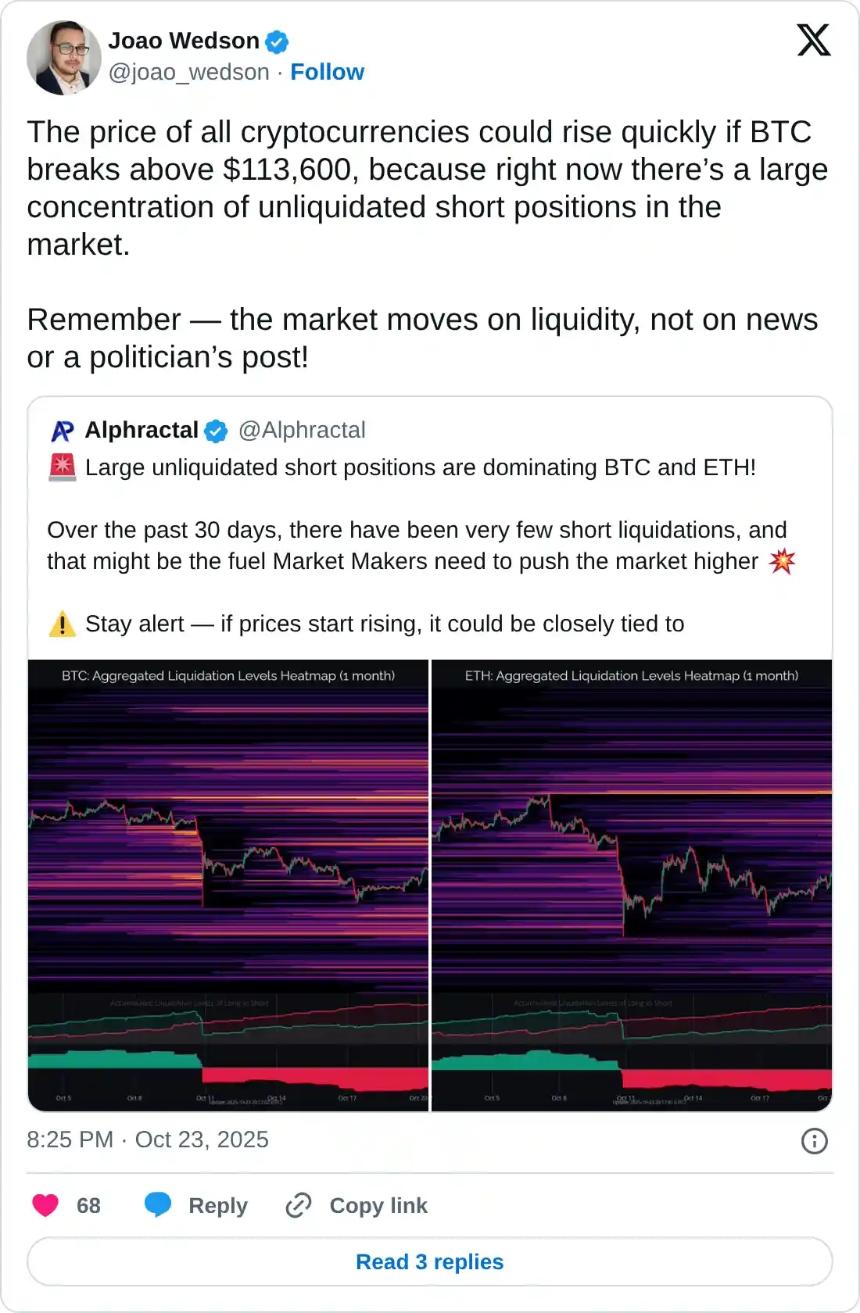The image size is (860, 1313).
Task: Open Joao Wedson's profile picture
Action: [x=64, y=57]
